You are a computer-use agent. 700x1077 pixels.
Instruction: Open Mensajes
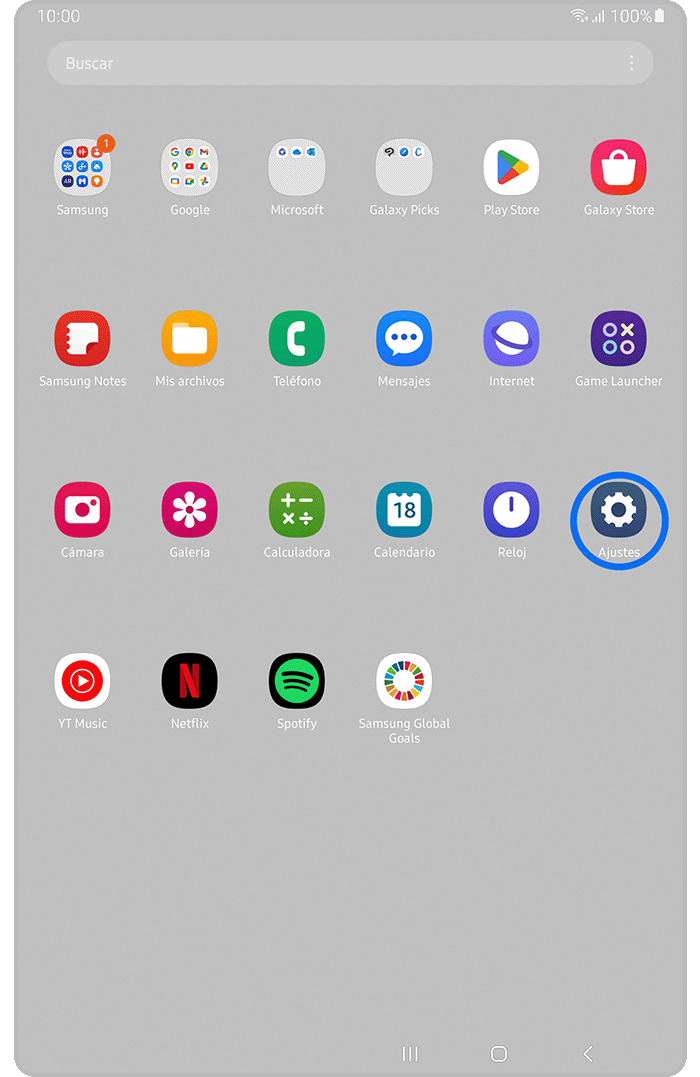pyautogui.click(x=404, y=339)
